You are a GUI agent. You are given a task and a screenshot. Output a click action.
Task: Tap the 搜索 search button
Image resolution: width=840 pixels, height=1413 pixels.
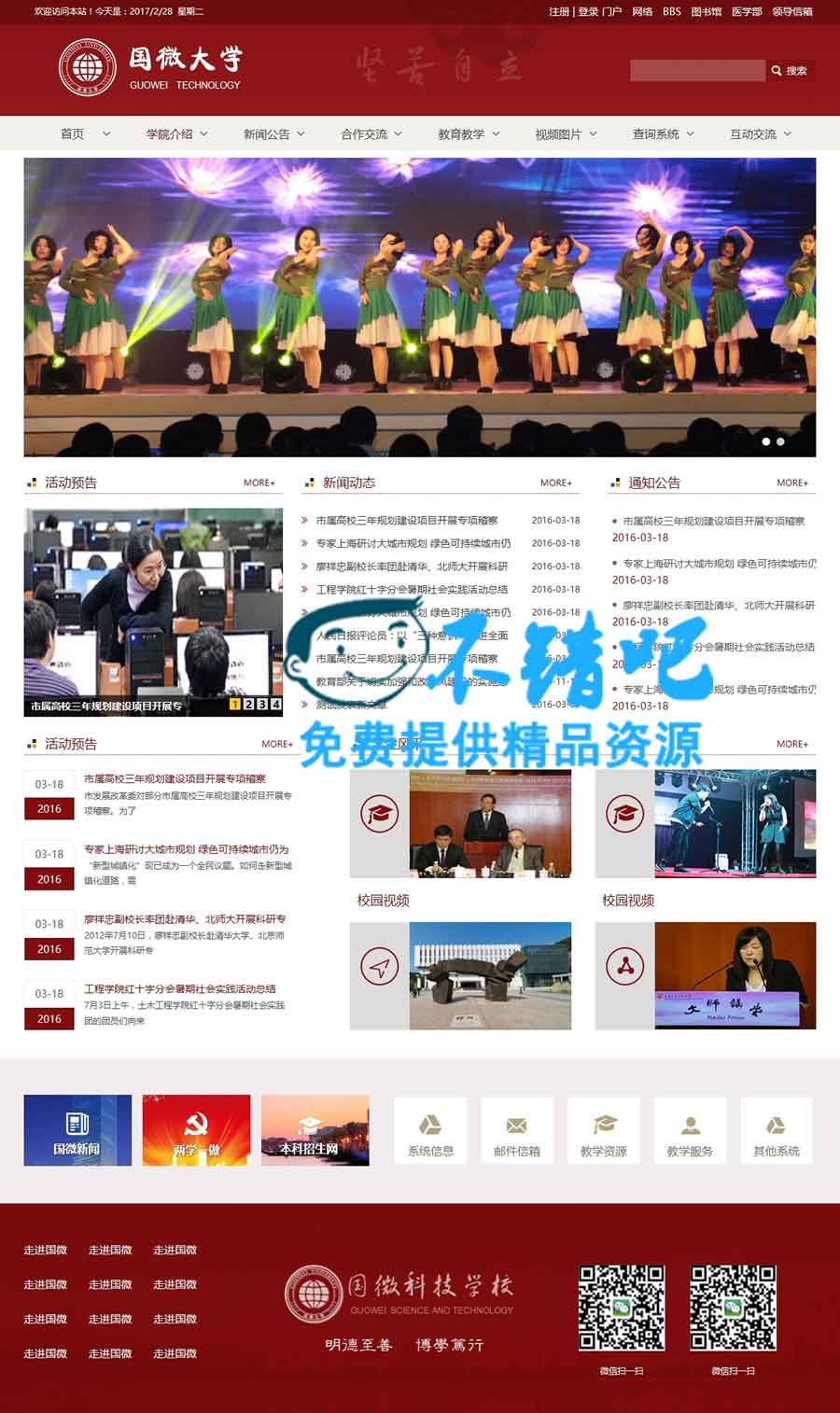(x=790, y=71)
